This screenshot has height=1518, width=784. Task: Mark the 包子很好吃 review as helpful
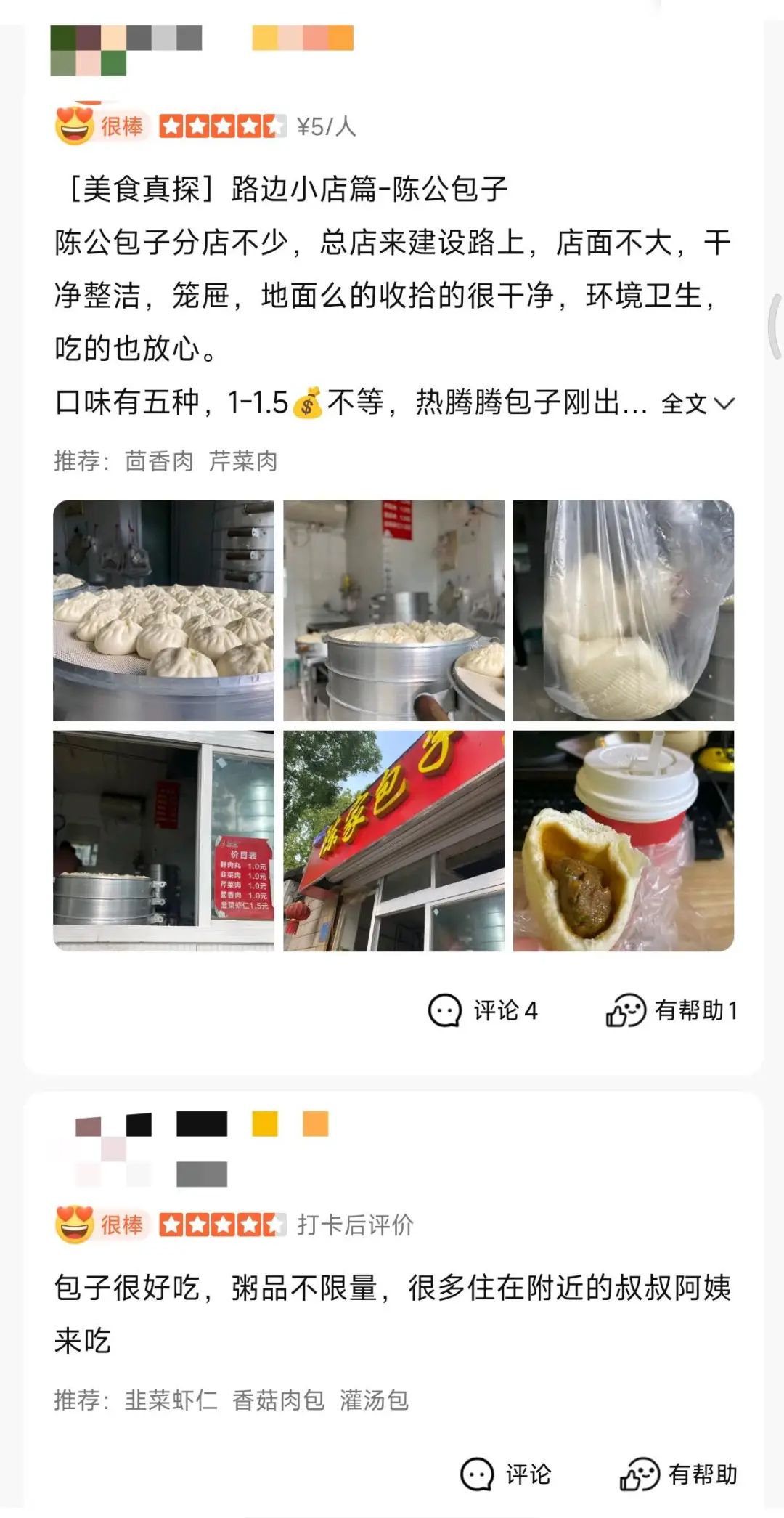(679, 1474)
